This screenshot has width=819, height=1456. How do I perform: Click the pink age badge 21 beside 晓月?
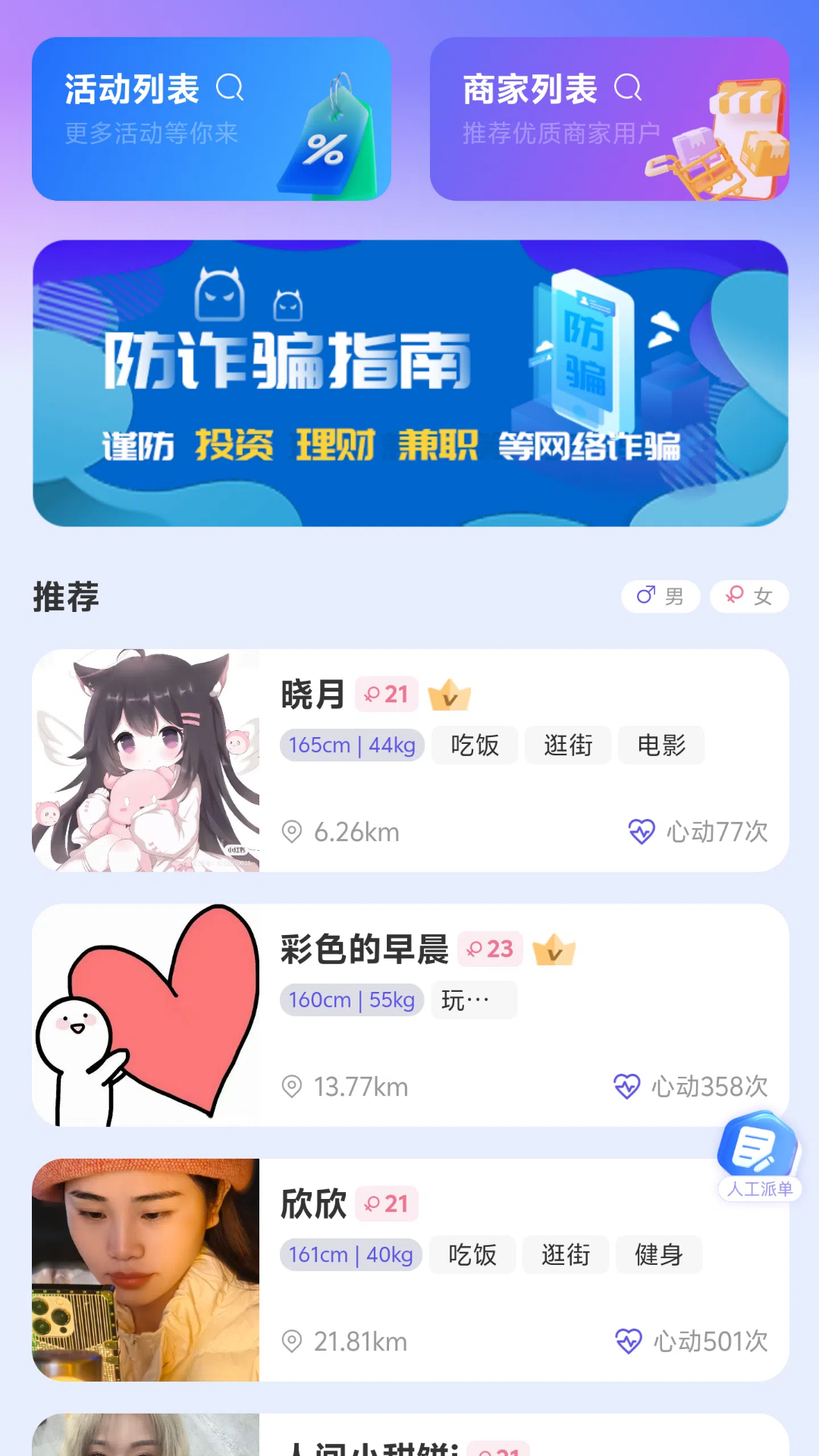tap(387, 694)
